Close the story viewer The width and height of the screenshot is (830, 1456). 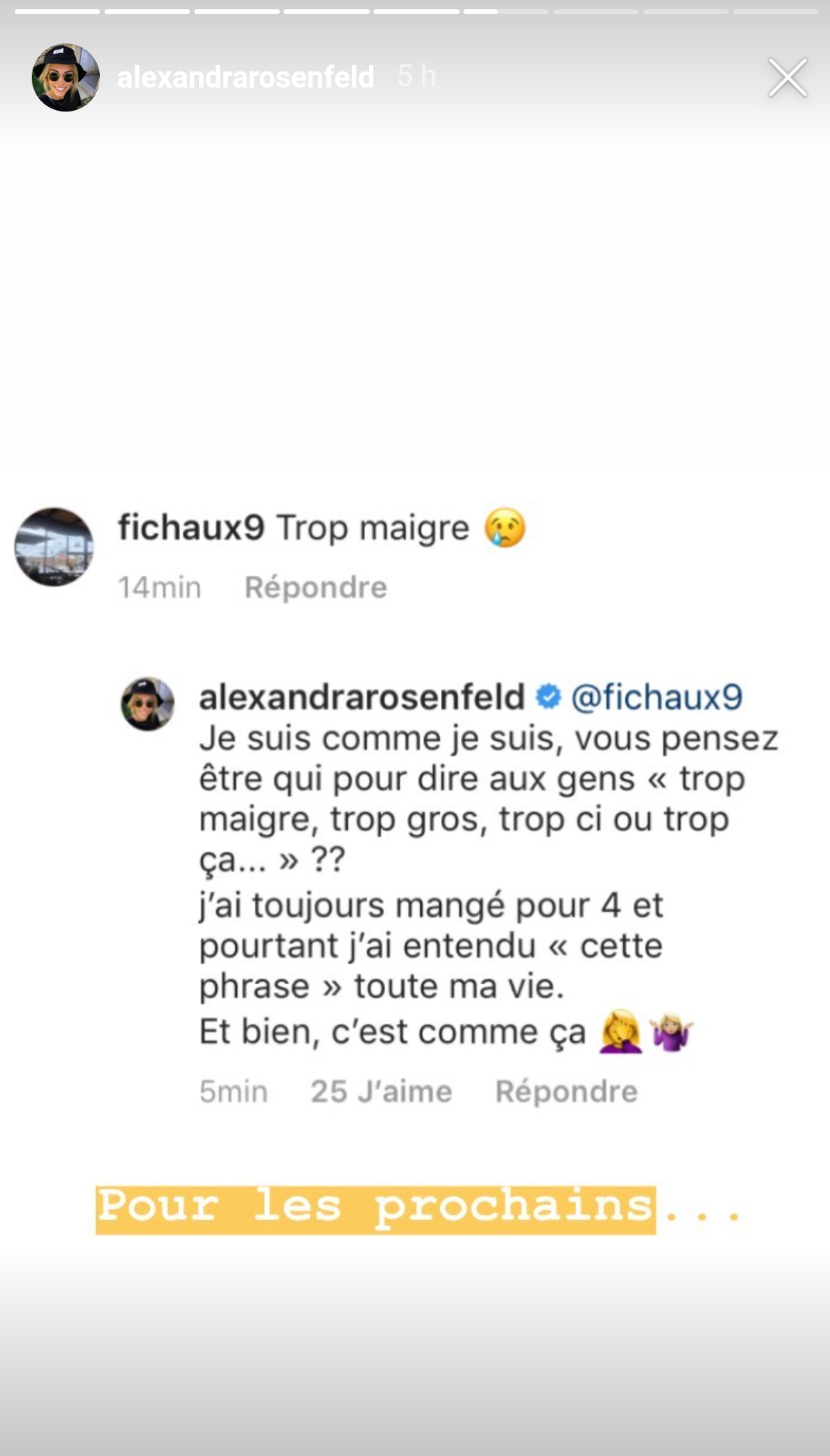click(x=787, y=77)
